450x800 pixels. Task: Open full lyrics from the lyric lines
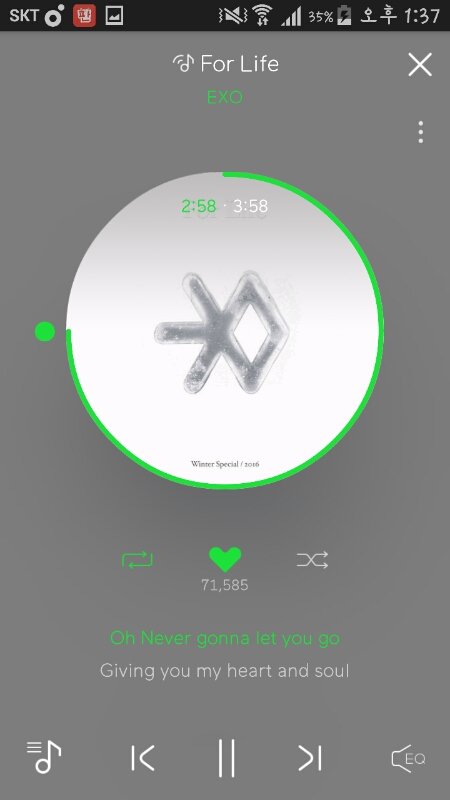[x=225, y=654]
